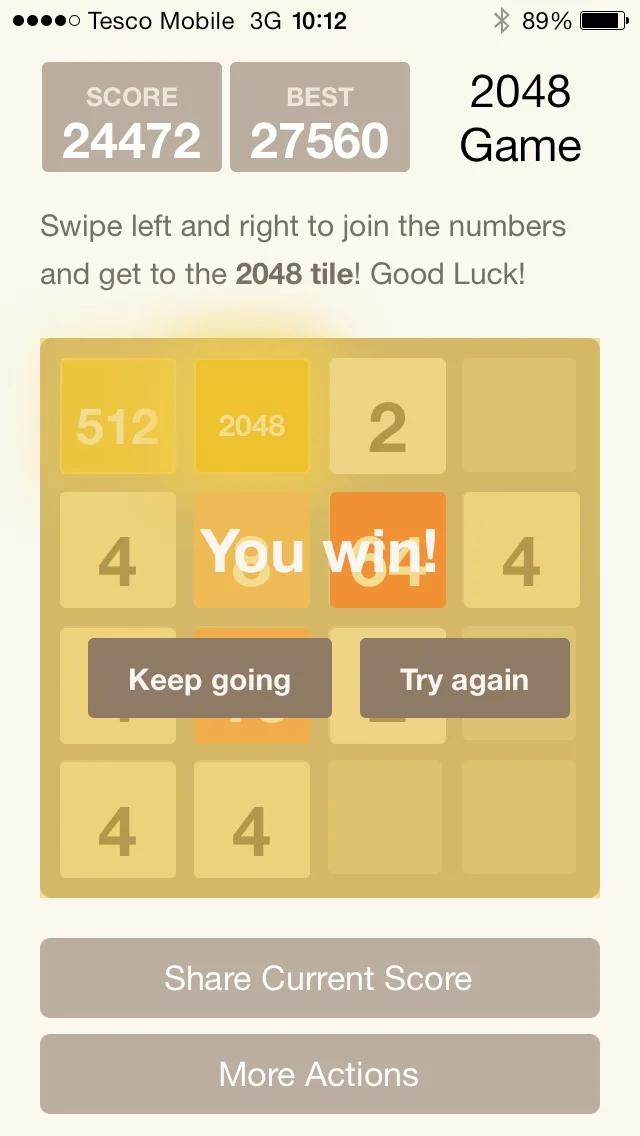
Task: Tap Keep going to continue playing
Action: tap(210, 679)
